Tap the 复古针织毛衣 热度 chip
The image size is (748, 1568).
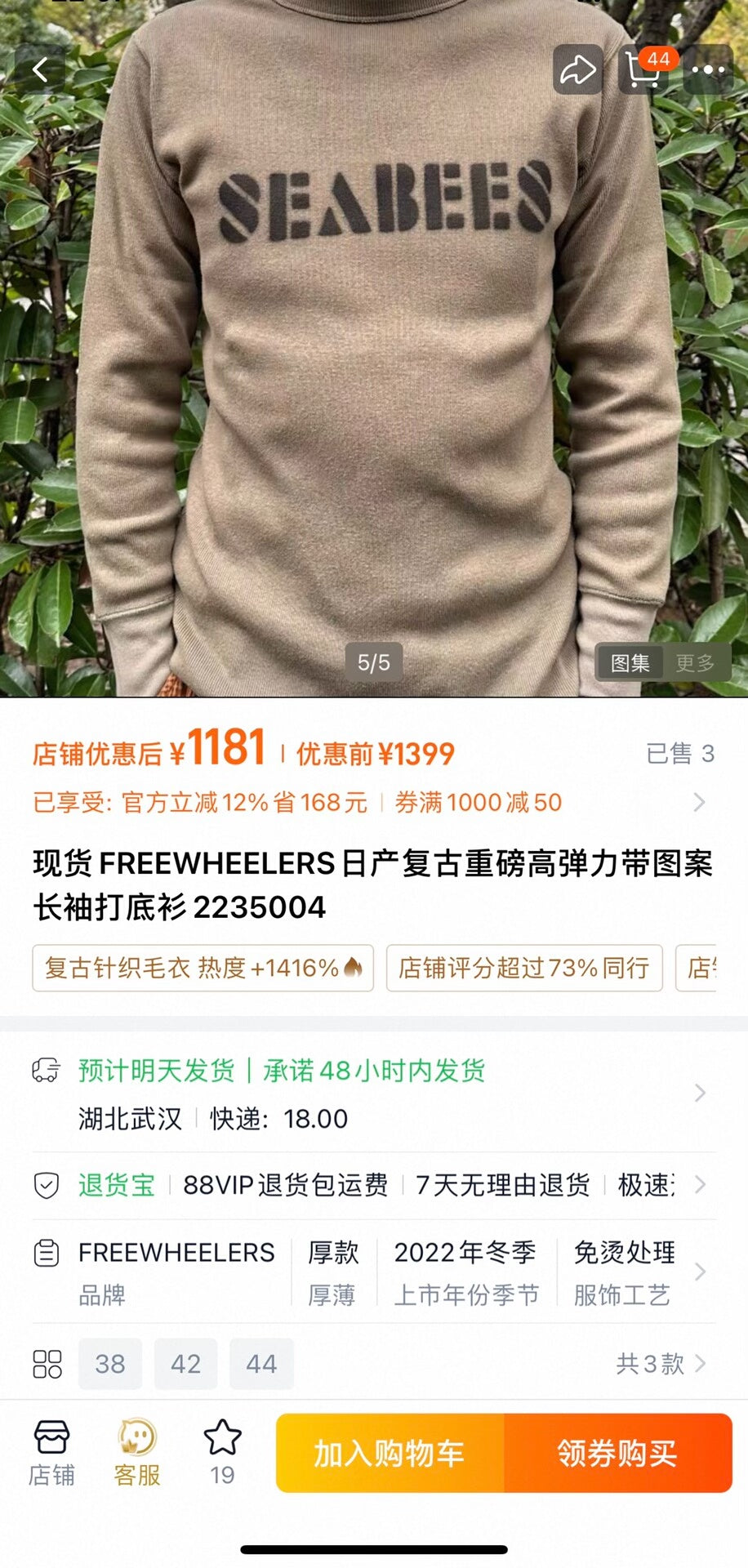point(203,969)
